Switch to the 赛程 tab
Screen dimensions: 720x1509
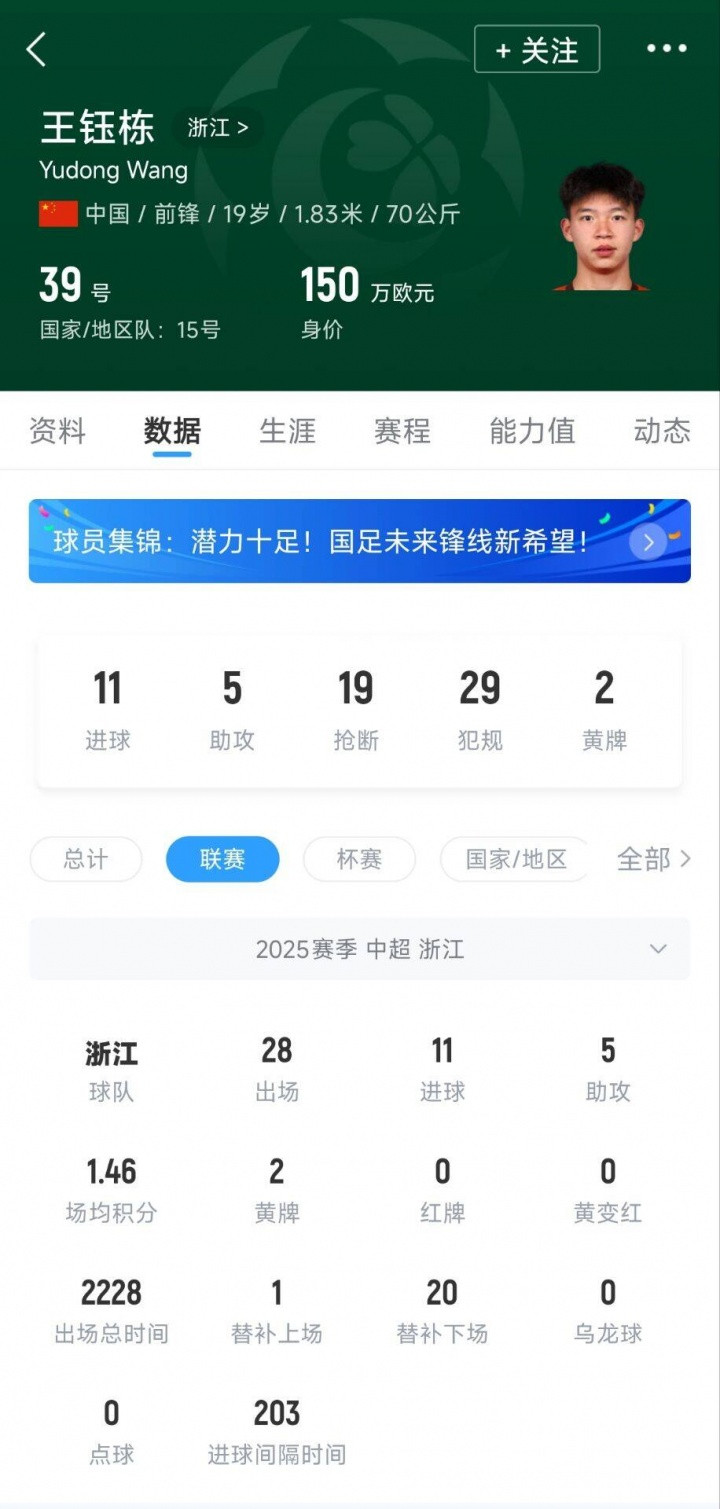point(402,431)
